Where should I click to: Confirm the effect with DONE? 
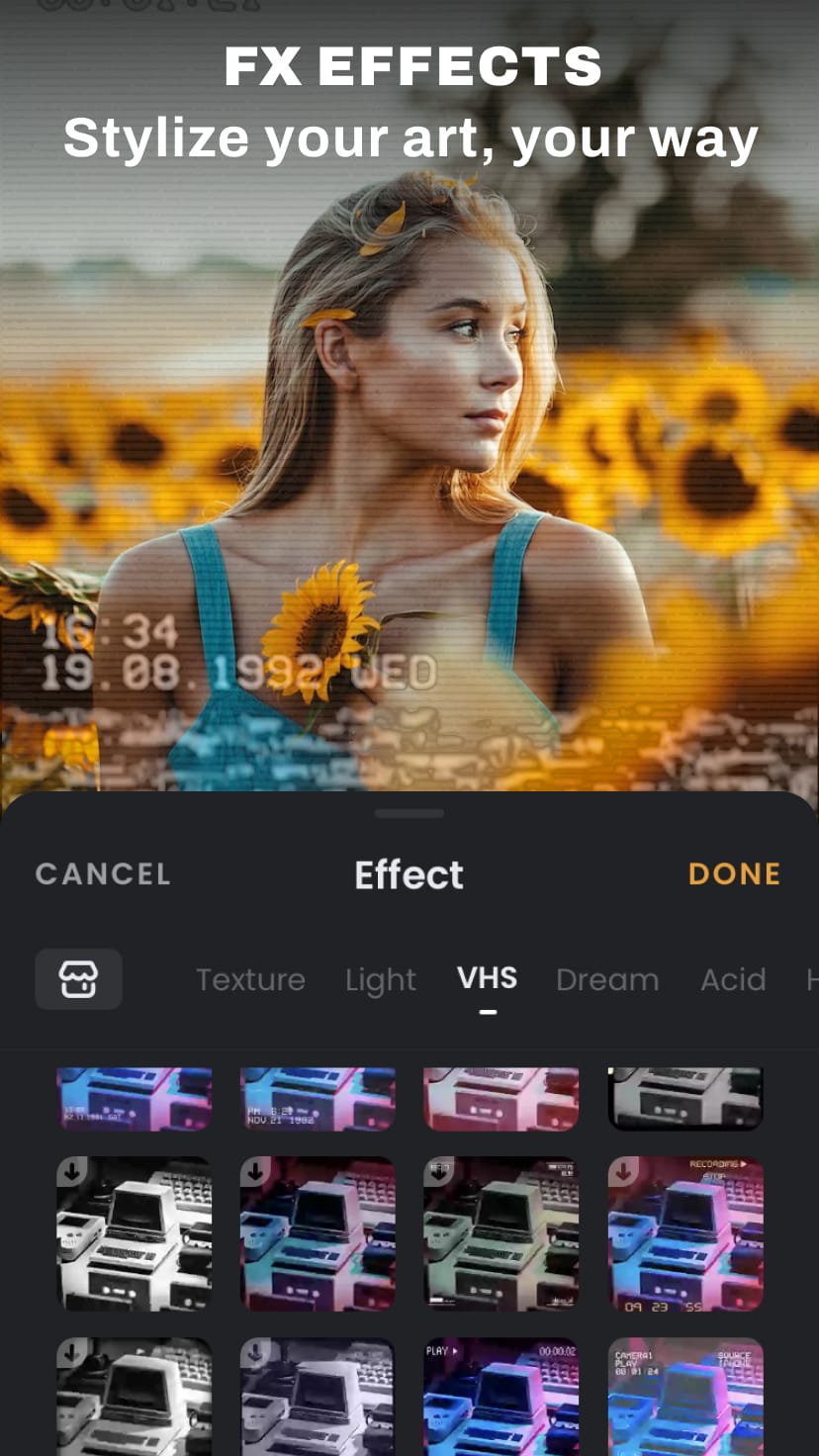point(734,874)
